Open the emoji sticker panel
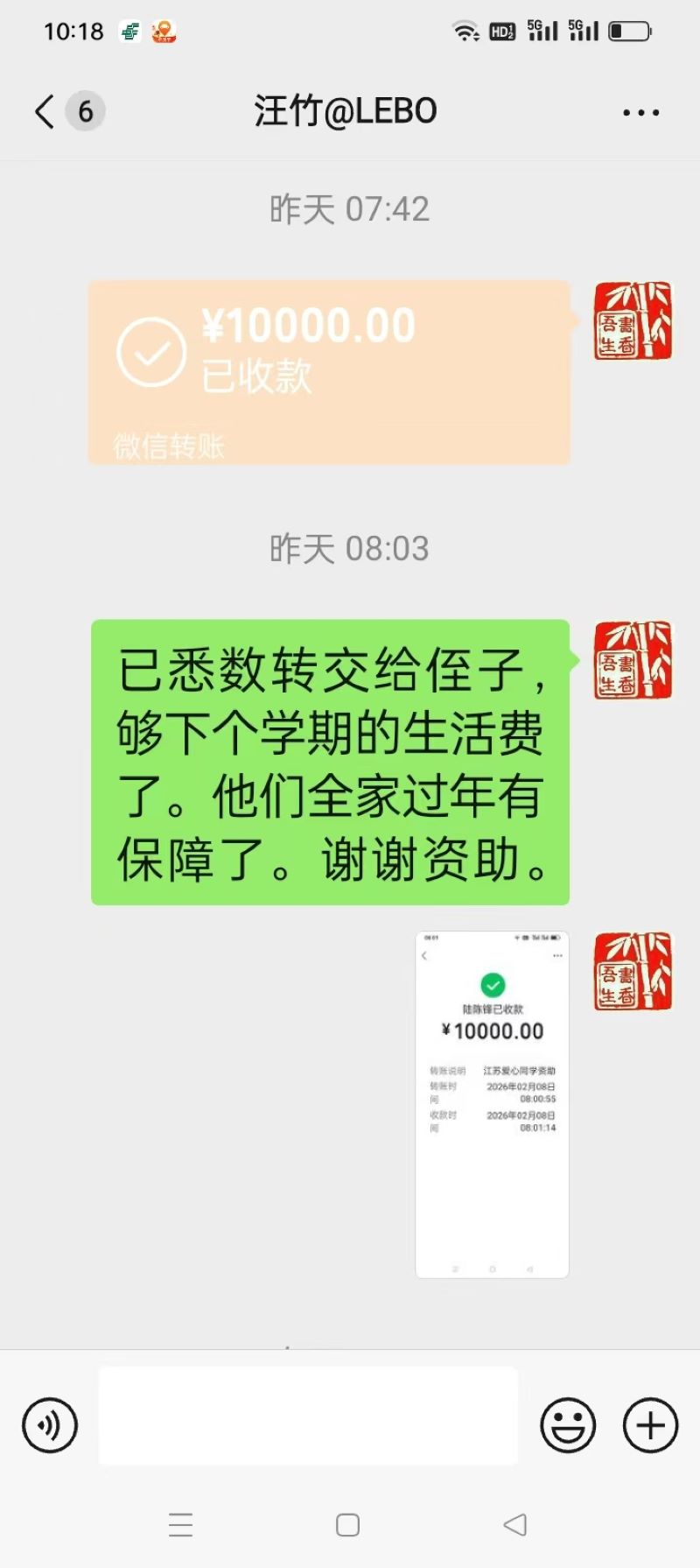Image resolution: width=700 pixels, height=1568 pixels. 568,1425
